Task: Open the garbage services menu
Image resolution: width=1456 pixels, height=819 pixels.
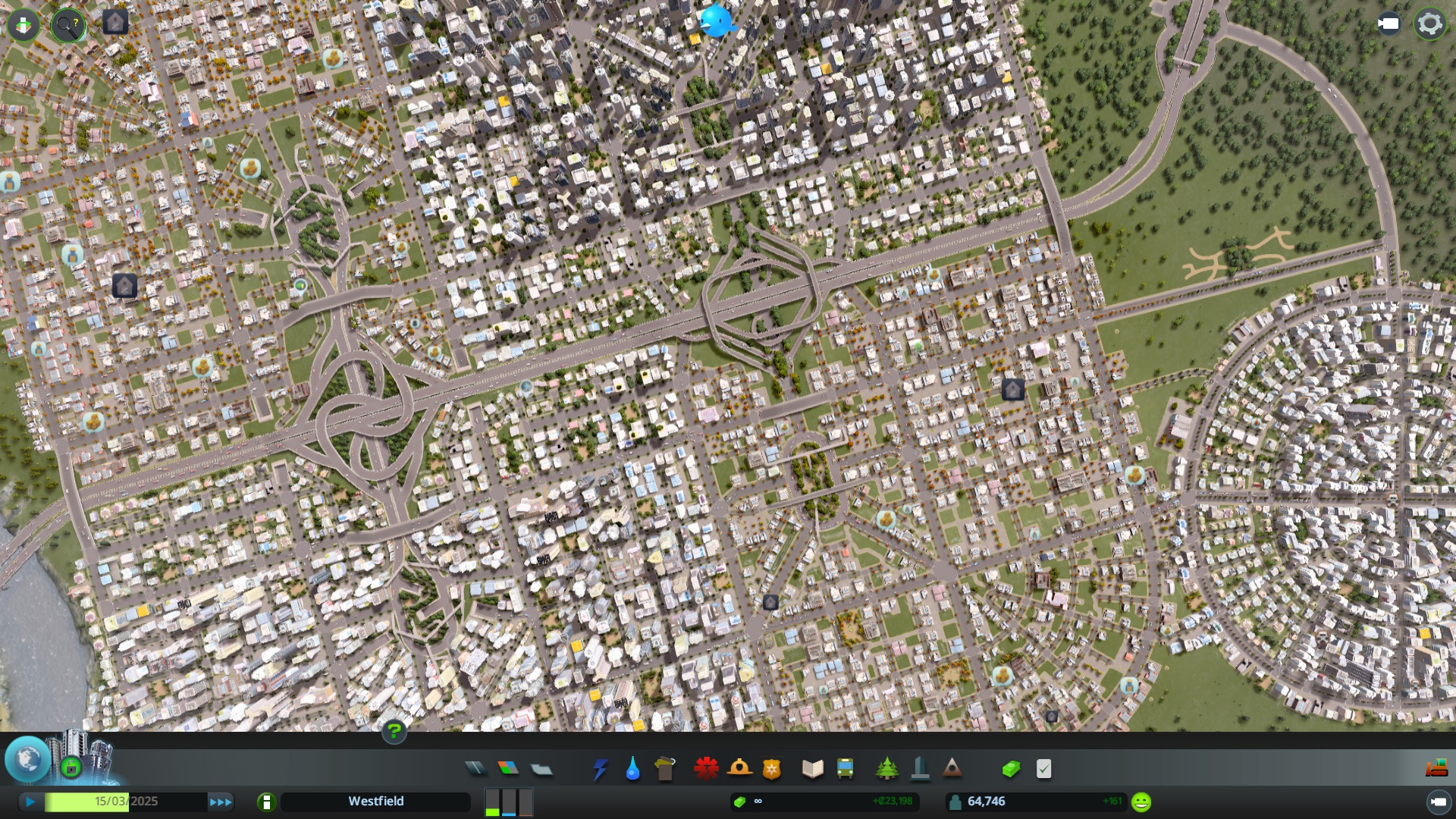Action: click(664, 769)
